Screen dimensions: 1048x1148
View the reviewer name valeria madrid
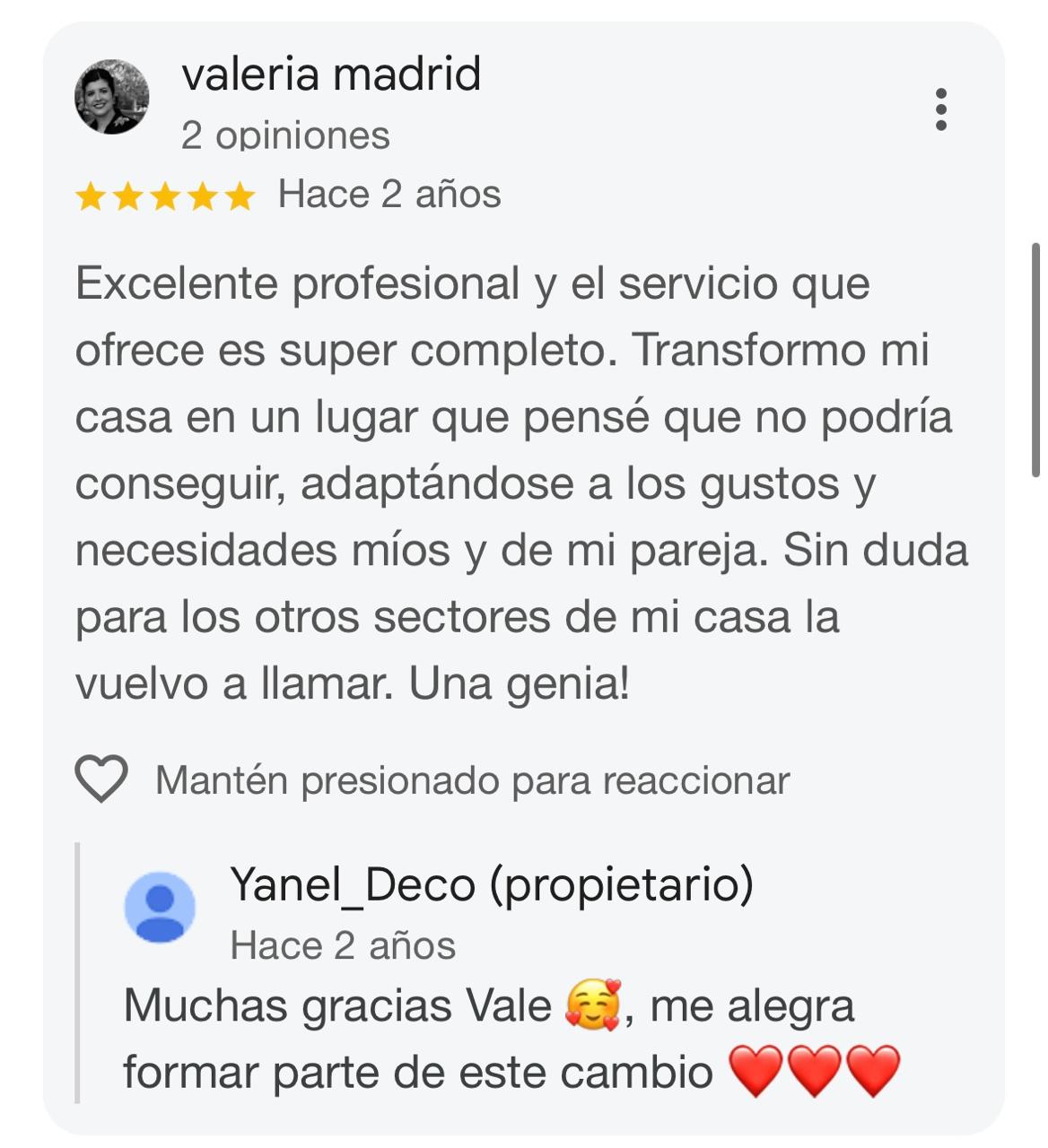pyautogui.click(x=331, y=74)
